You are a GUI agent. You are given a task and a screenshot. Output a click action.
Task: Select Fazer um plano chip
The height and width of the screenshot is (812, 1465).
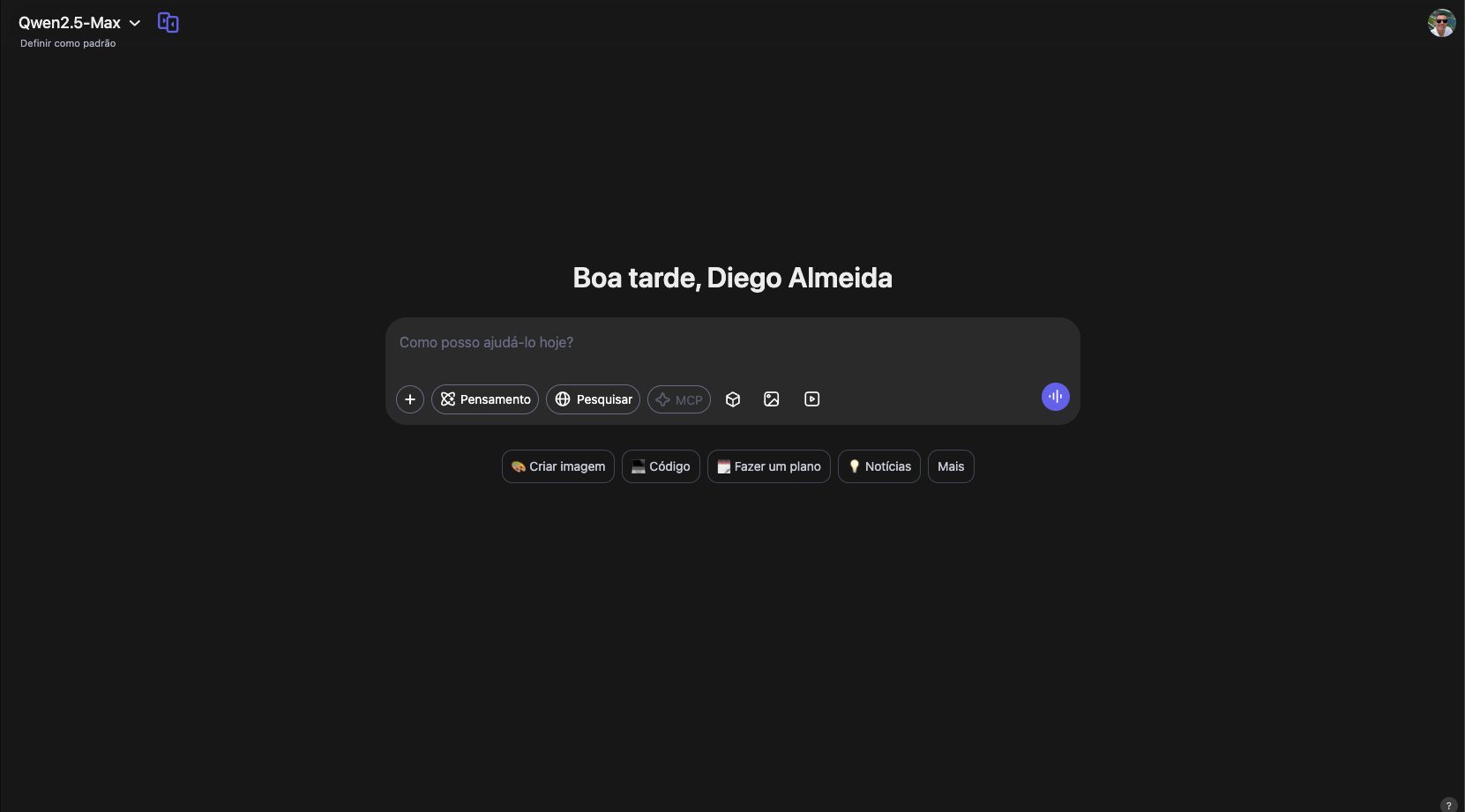(769, 466)
